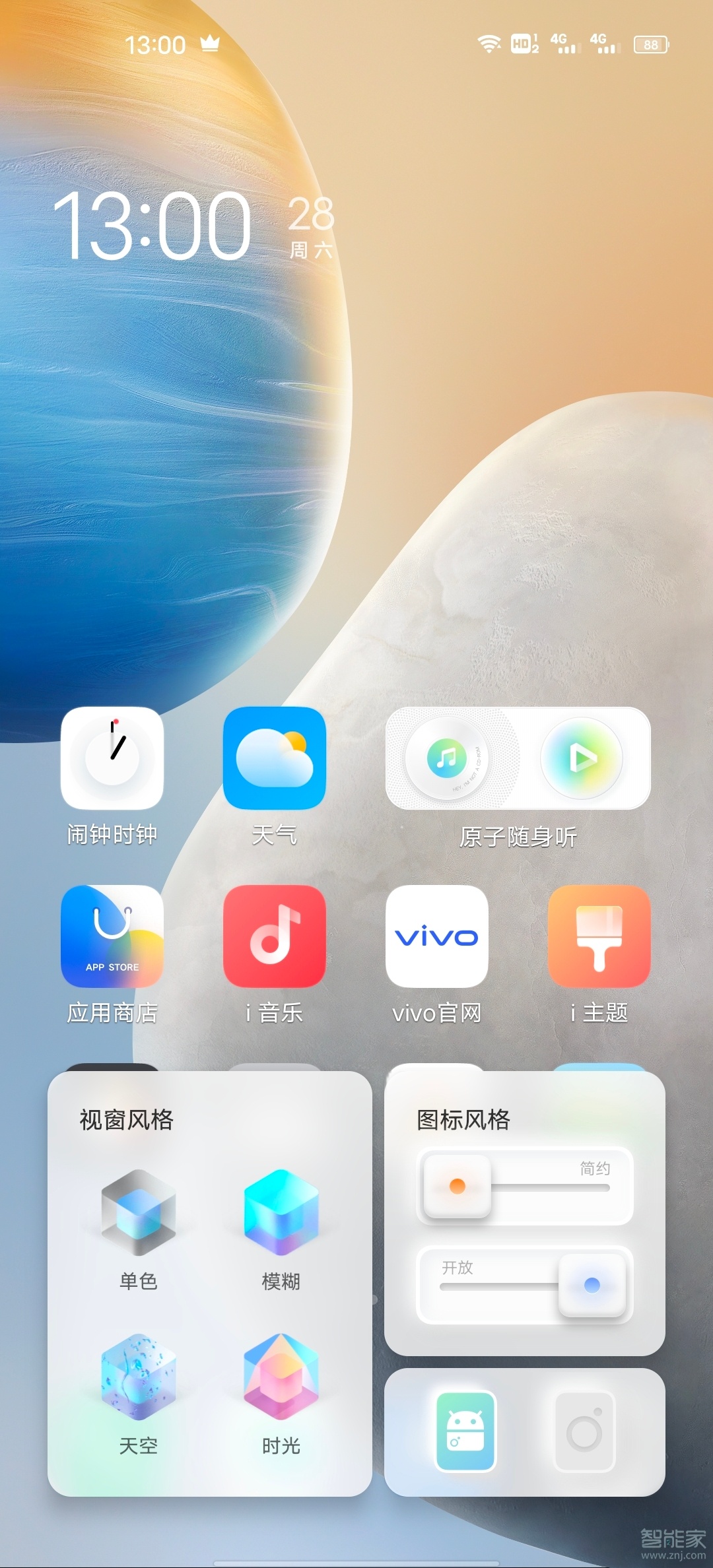Pick the 天空 window style

pyautogui.click(x=138, y=1378)
